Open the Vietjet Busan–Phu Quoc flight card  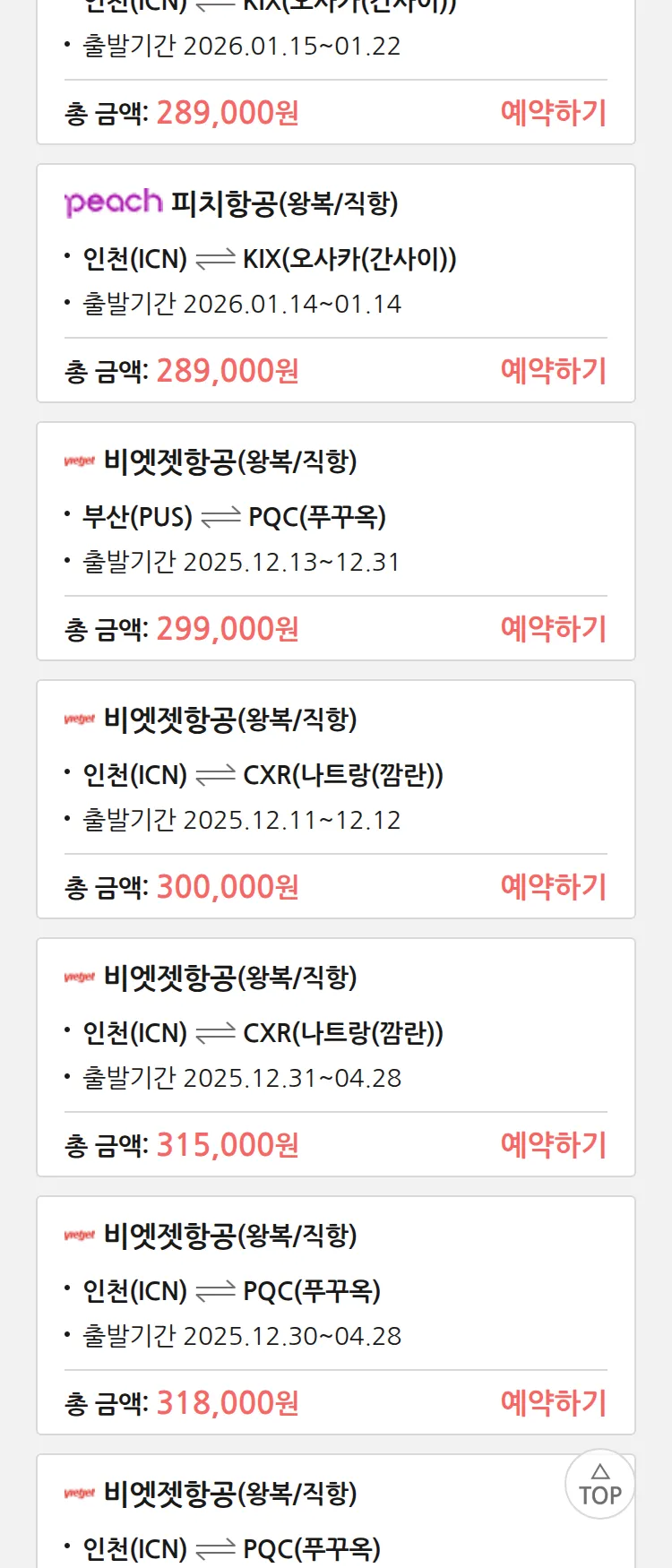point(335,518)
